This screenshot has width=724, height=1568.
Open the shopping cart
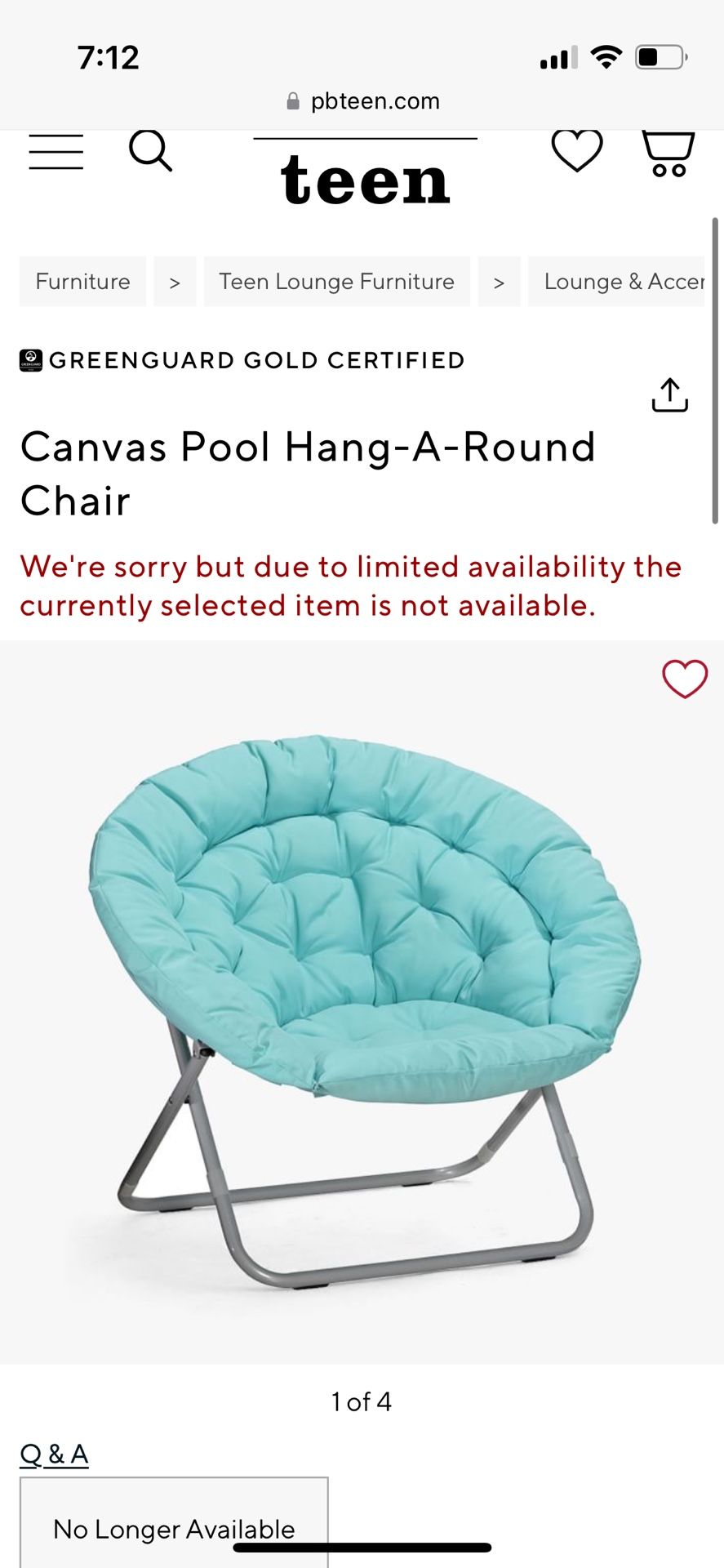point(668,153)
